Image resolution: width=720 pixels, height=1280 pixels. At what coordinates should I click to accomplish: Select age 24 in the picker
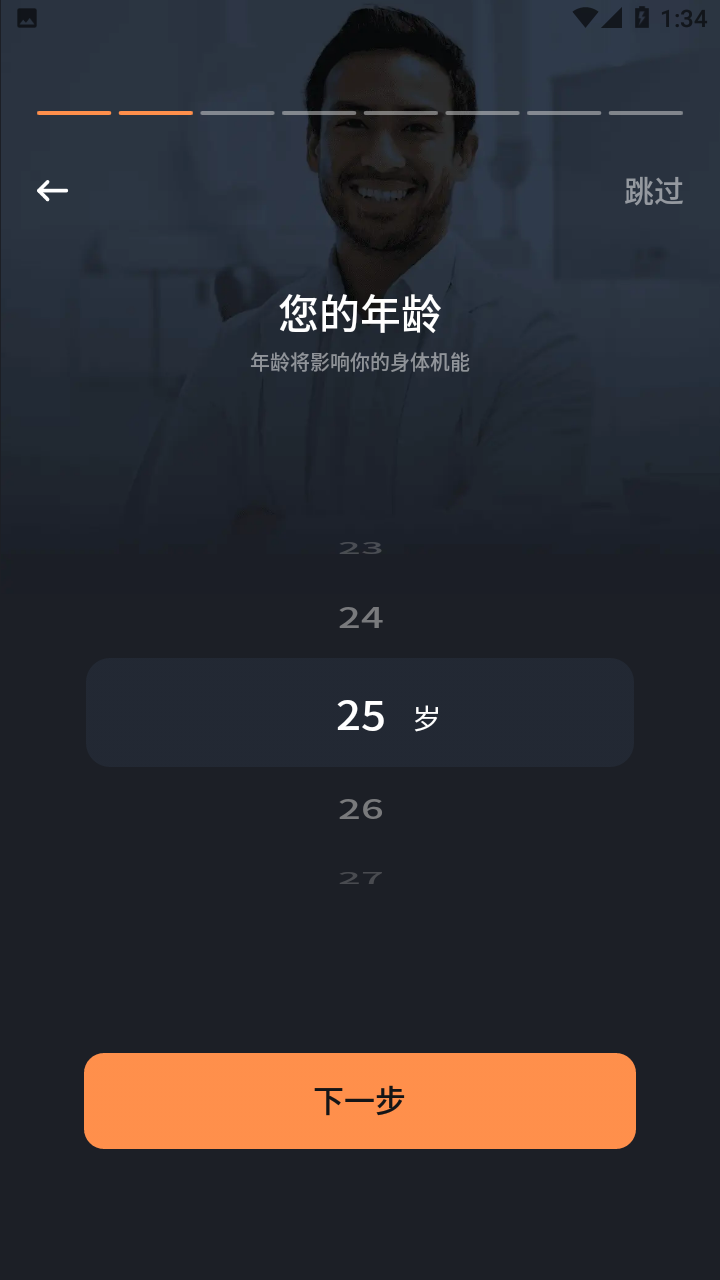[360, 618]
